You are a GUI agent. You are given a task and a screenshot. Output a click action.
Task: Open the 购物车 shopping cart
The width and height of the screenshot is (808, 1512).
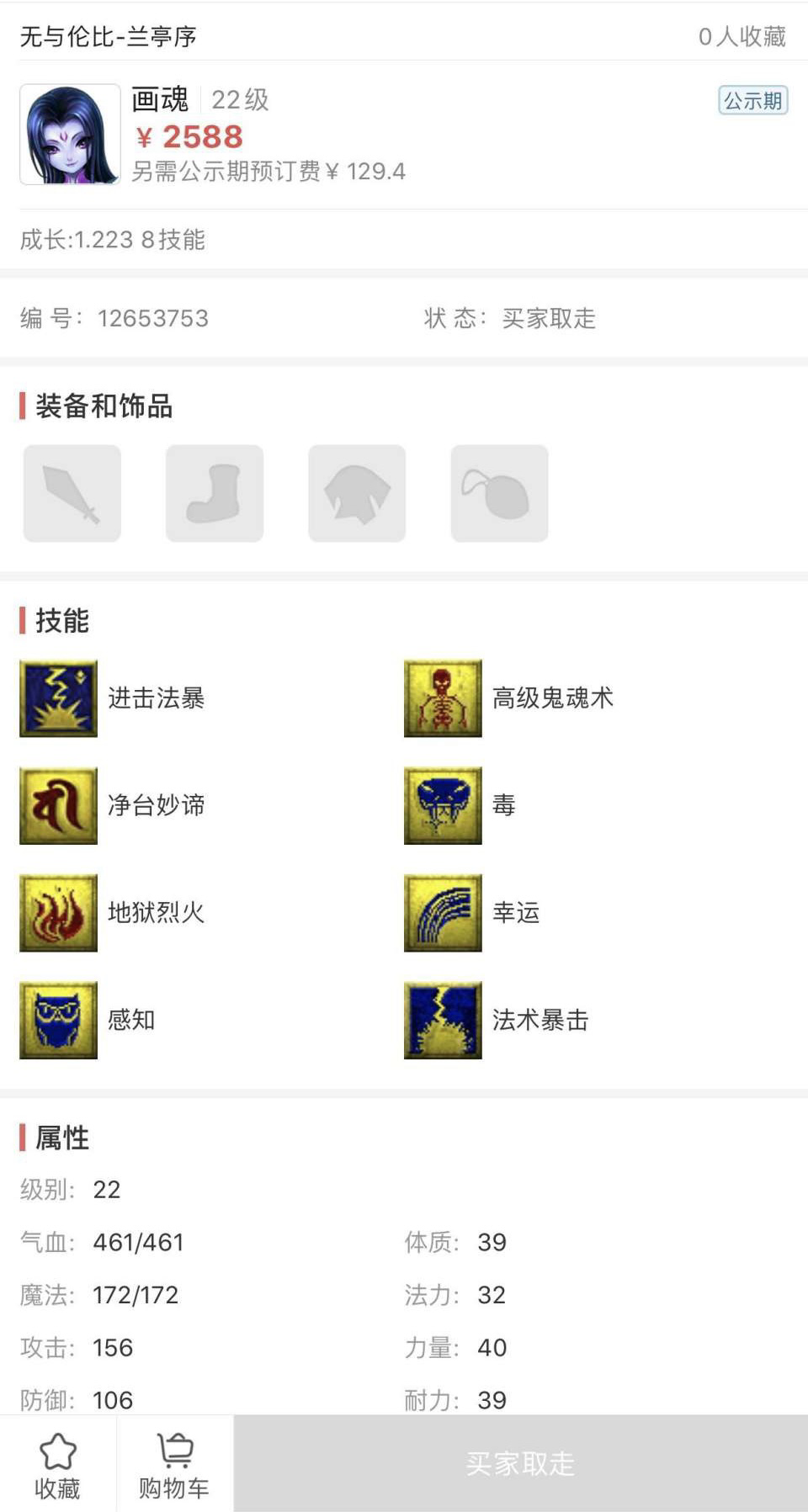[x=174, y=1465]
